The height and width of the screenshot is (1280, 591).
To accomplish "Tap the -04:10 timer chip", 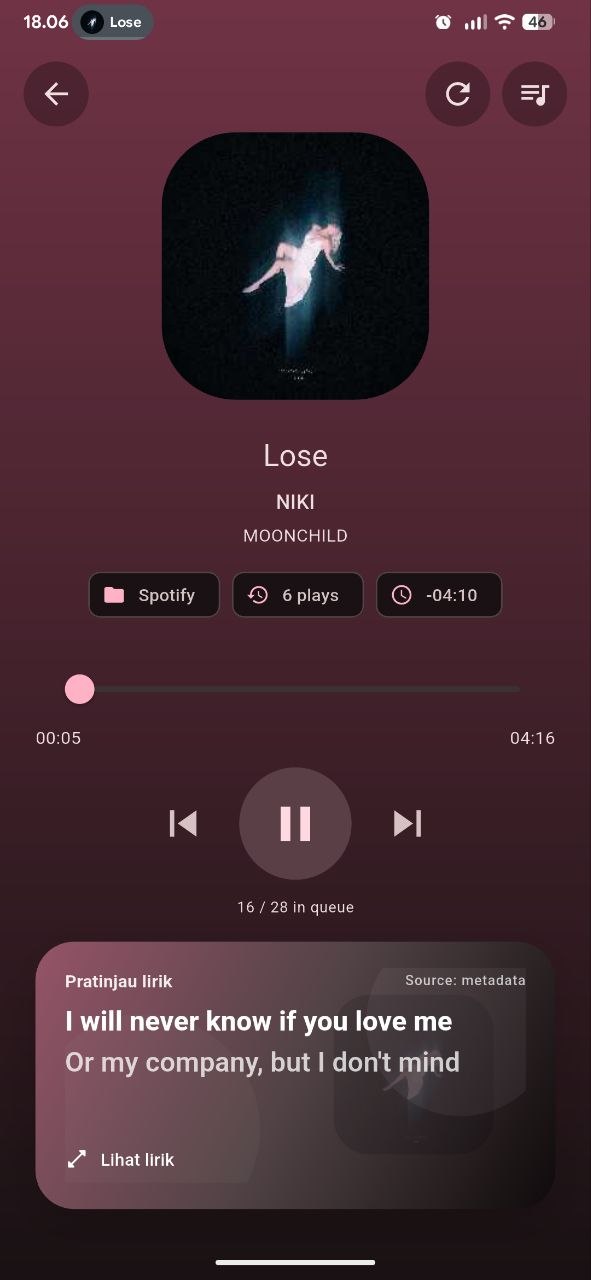I will [439, 595].
